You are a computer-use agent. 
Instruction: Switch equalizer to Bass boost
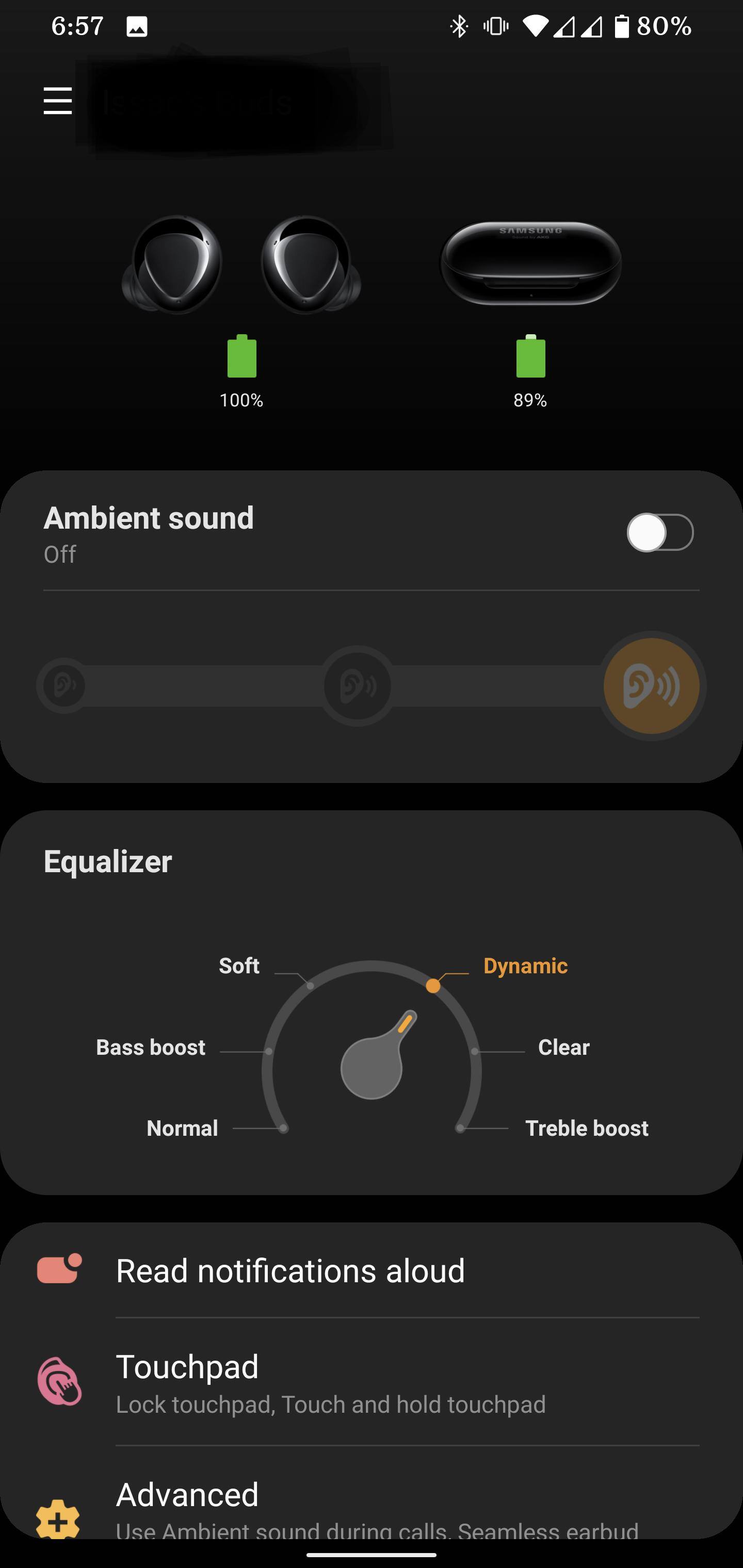pos(151,1048)
